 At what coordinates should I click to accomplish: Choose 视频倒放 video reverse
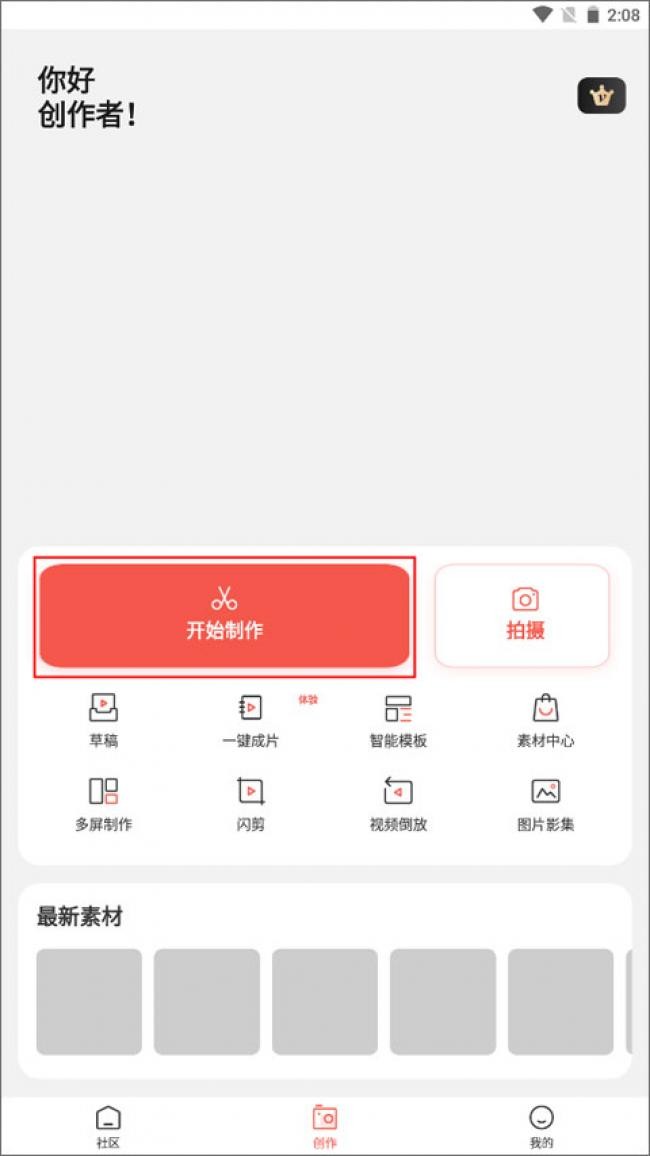tap(398, 804)
